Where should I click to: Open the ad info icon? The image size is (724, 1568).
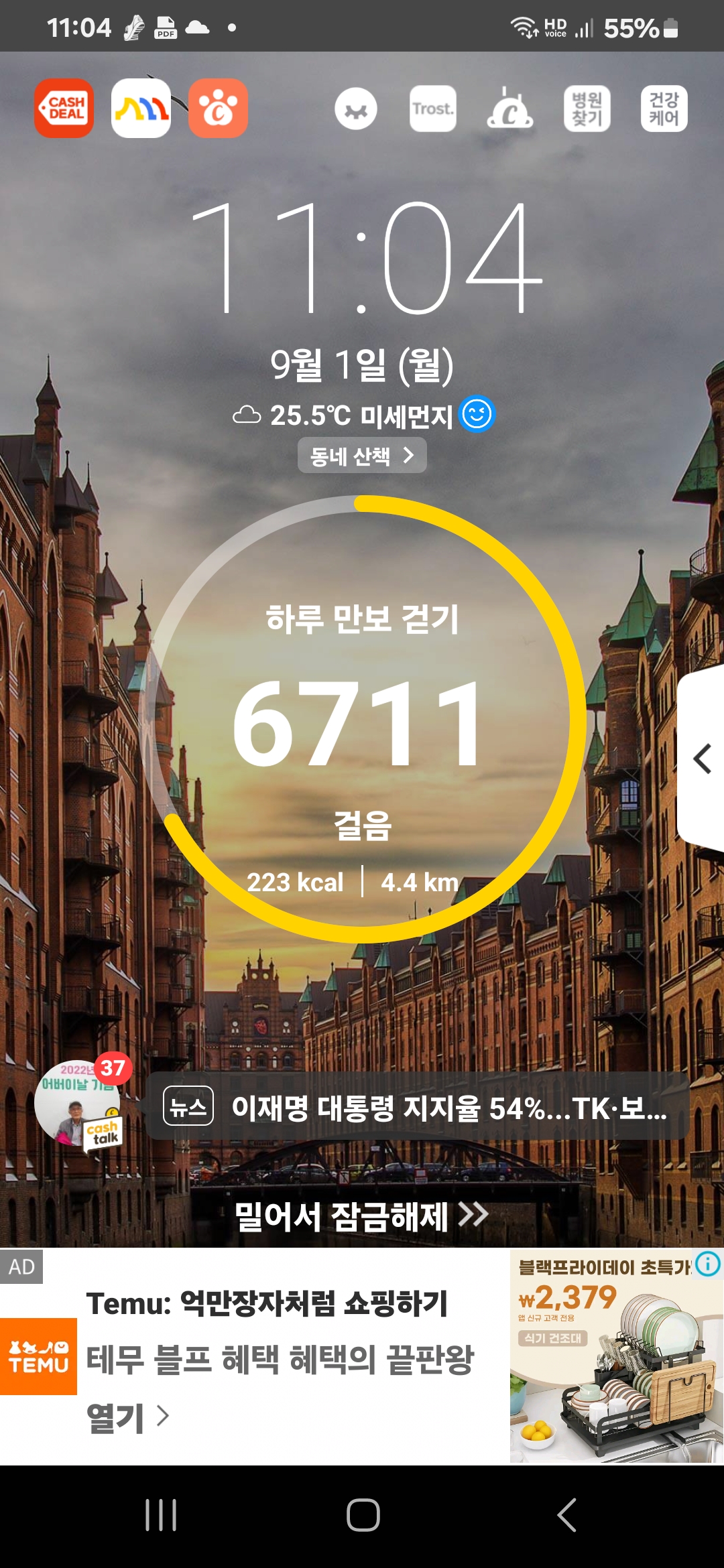pos(707,1264)
